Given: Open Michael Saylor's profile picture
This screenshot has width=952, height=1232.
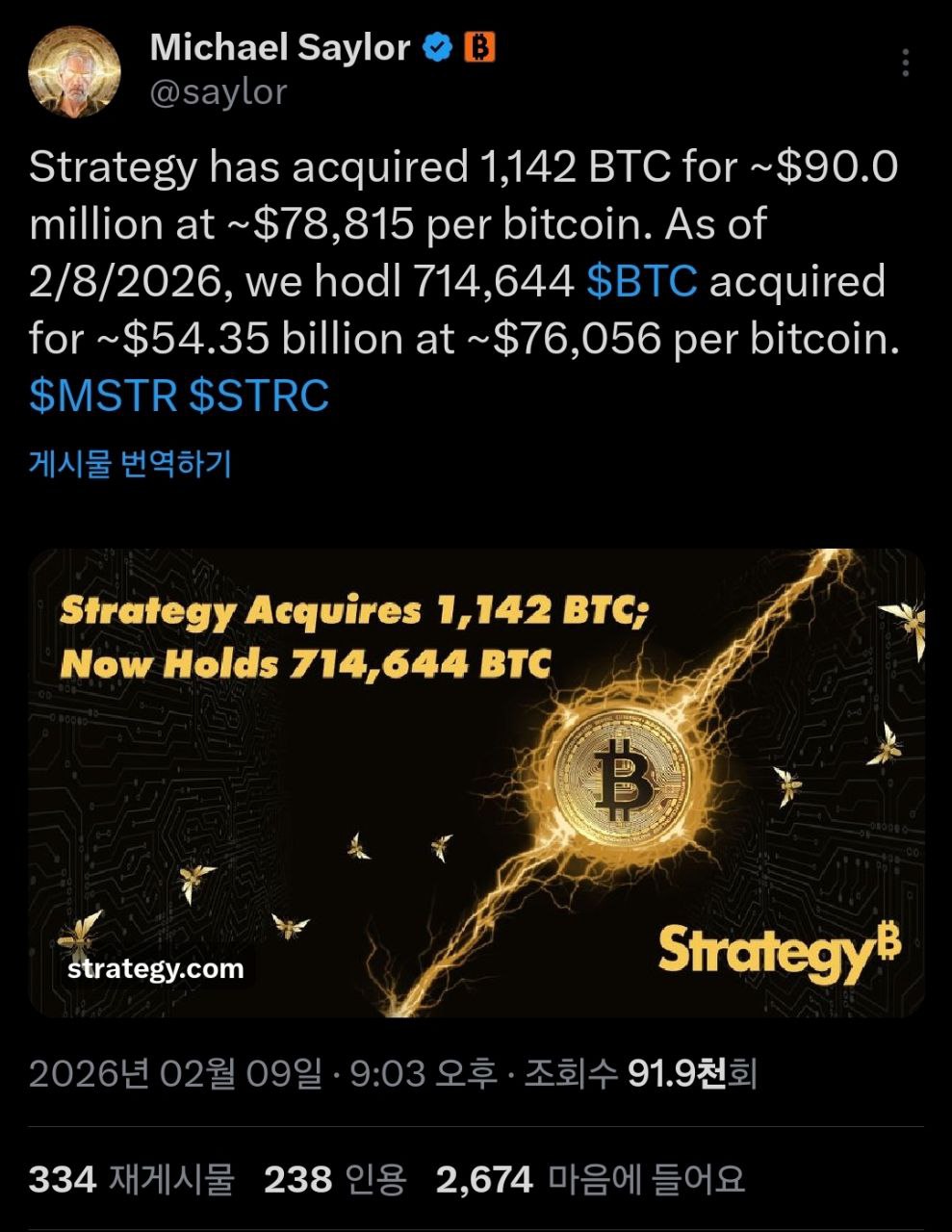Looking at the screenshot, I should click(74, 72).
